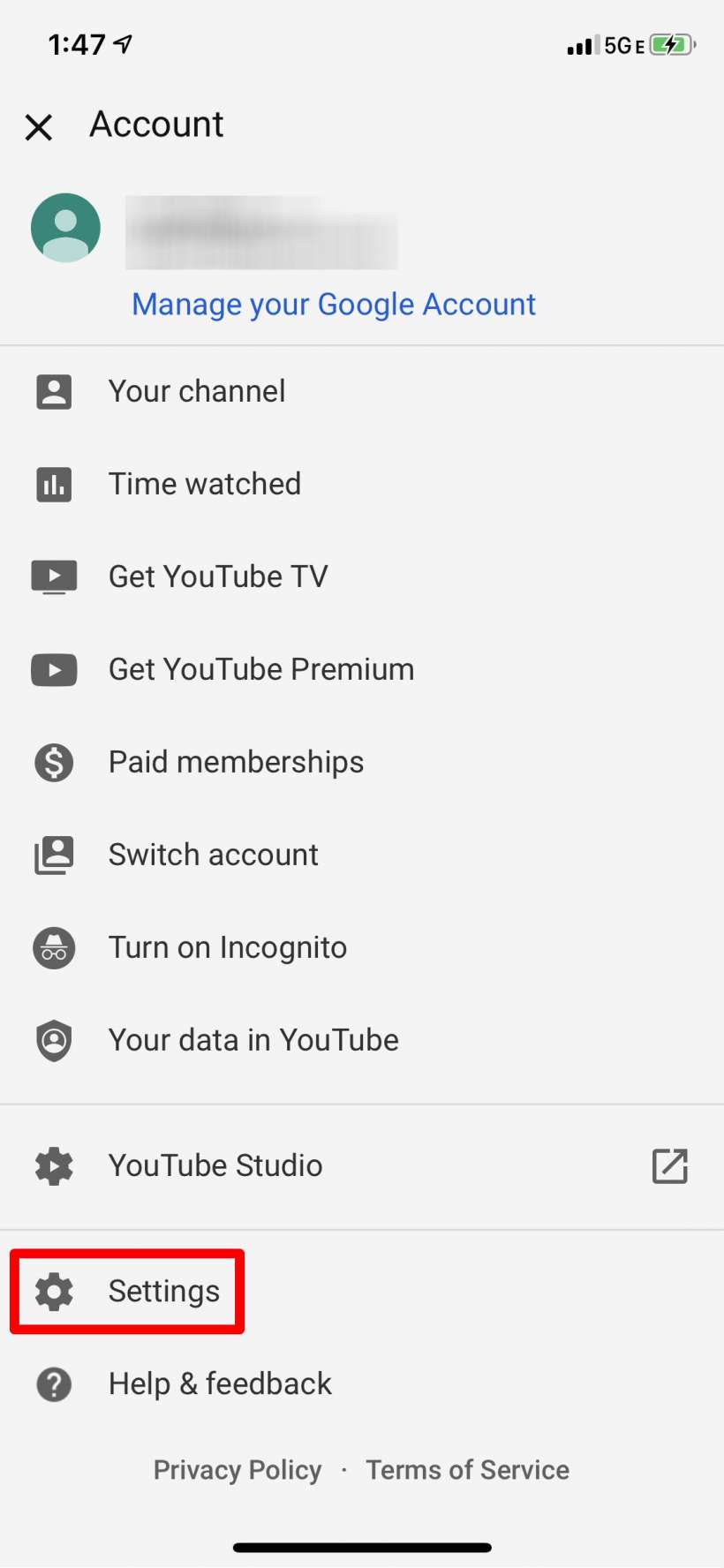The image size is (724, 1568).
Task: Open Help & feedback
Action: pyautogui.click(x=362, y=1383)
